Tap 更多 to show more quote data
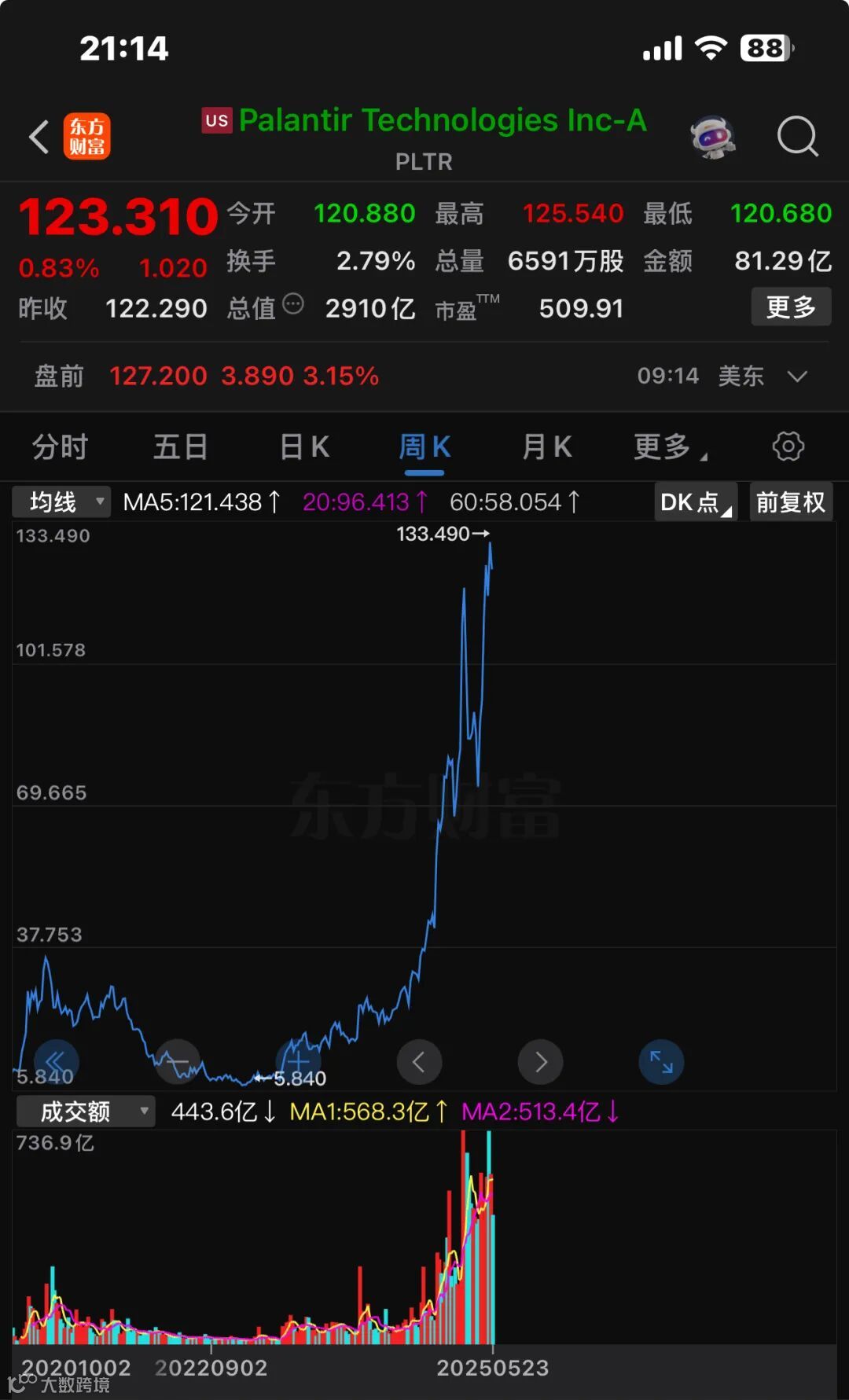Screen dimensions: 849x1400 click(x=790, y=307)
